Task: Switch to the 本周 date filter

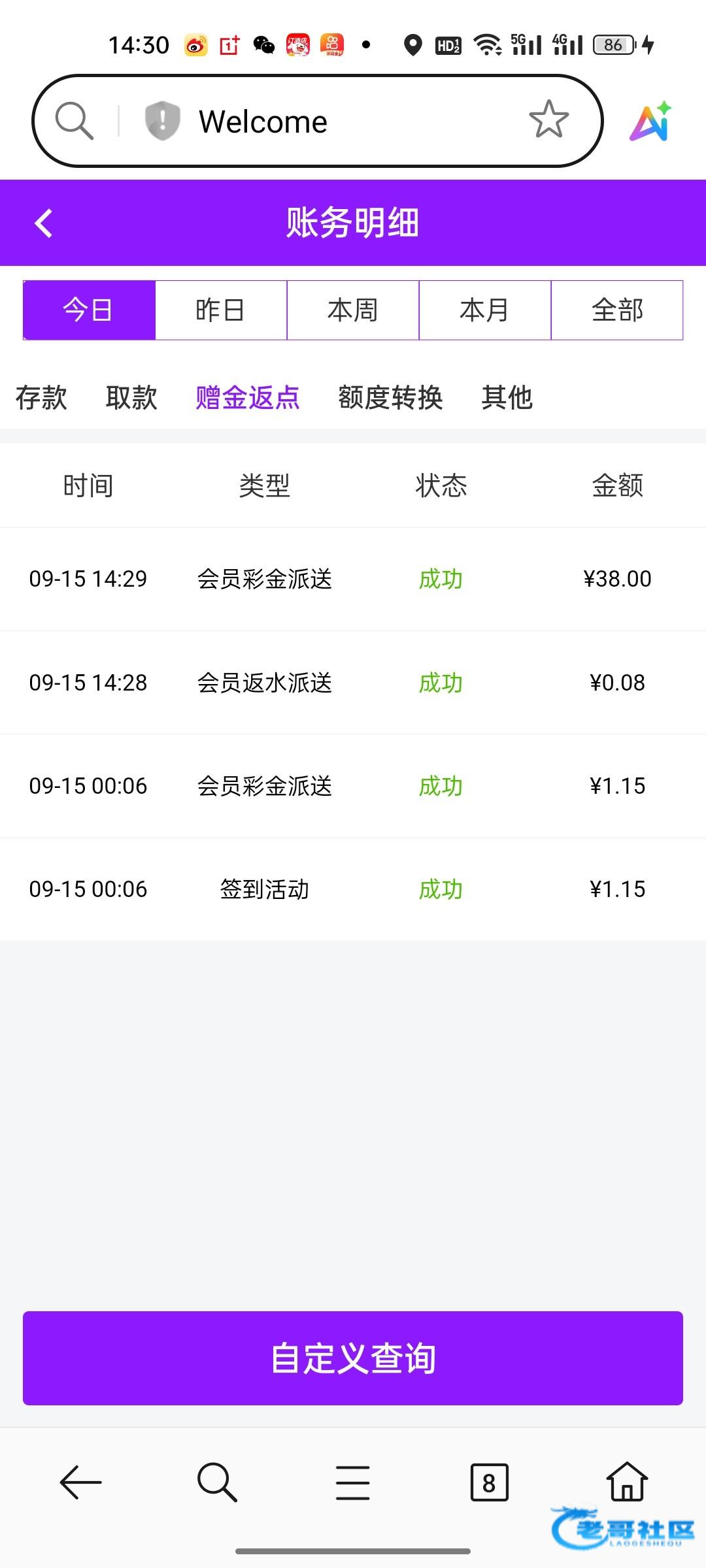Action: [x=353, y=310]
